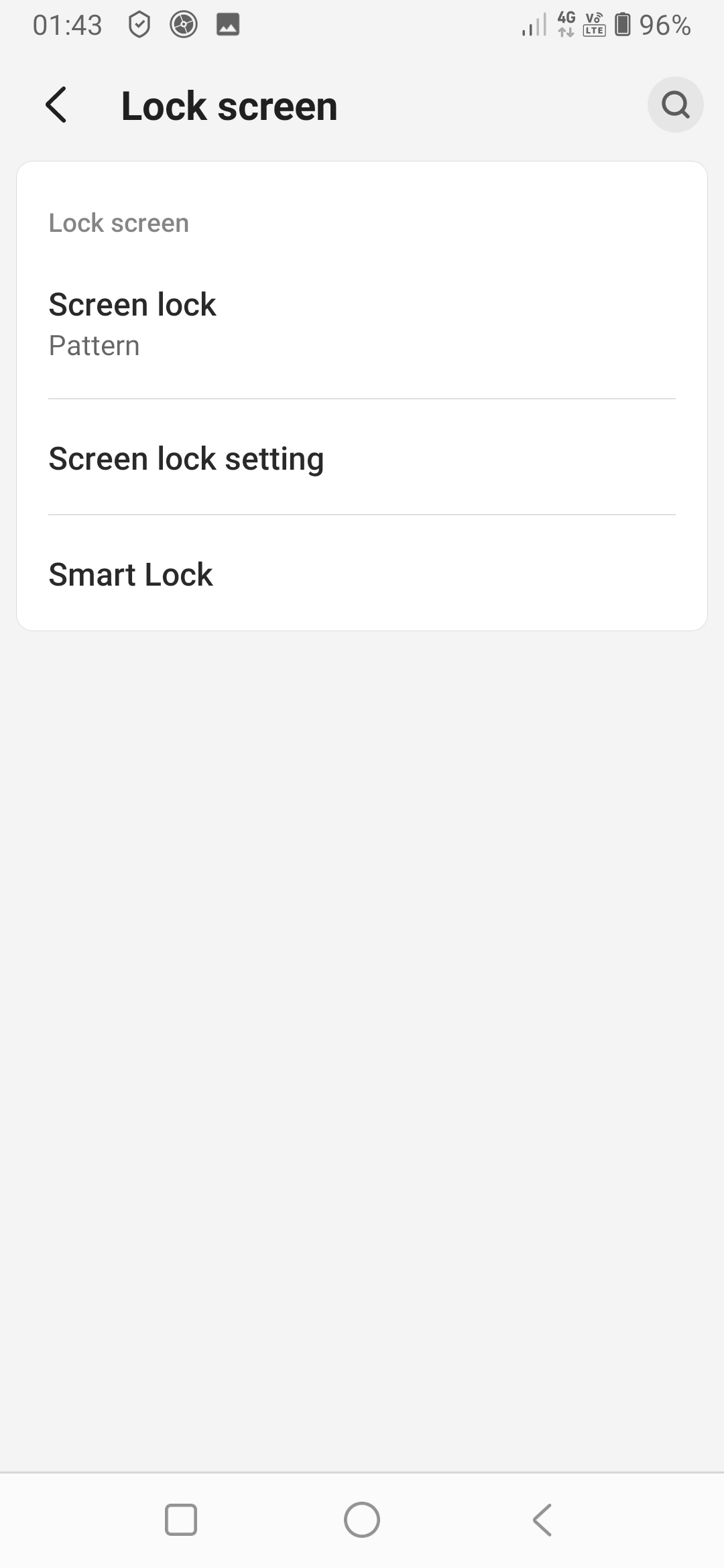The image size is (724, 1568).
Task: Open Screen lock Pattern option
Action: [x=362, y=324]
